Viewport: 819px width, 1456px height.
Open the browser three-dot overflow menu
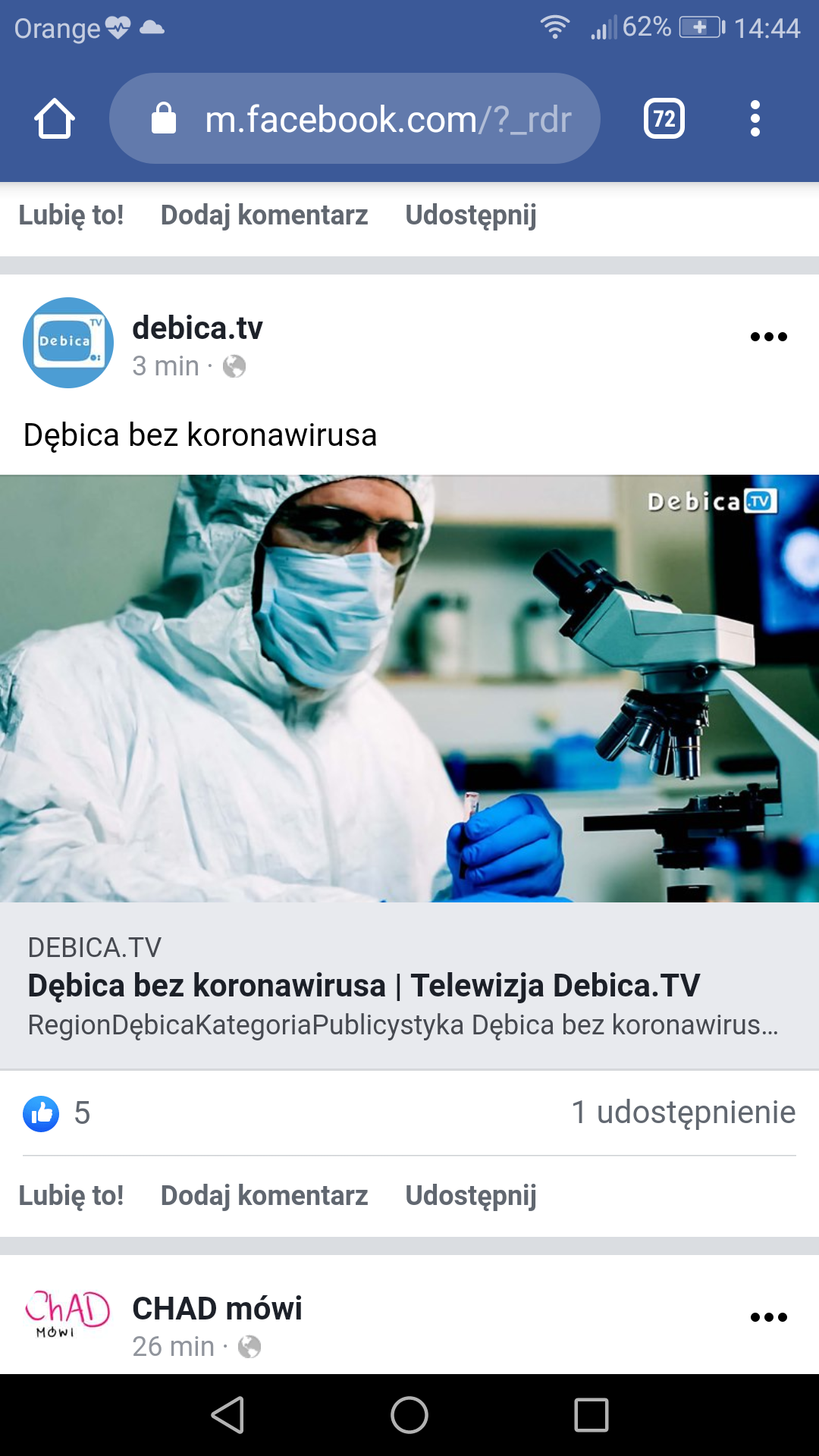pyautogui.click(x=755, y=119)
